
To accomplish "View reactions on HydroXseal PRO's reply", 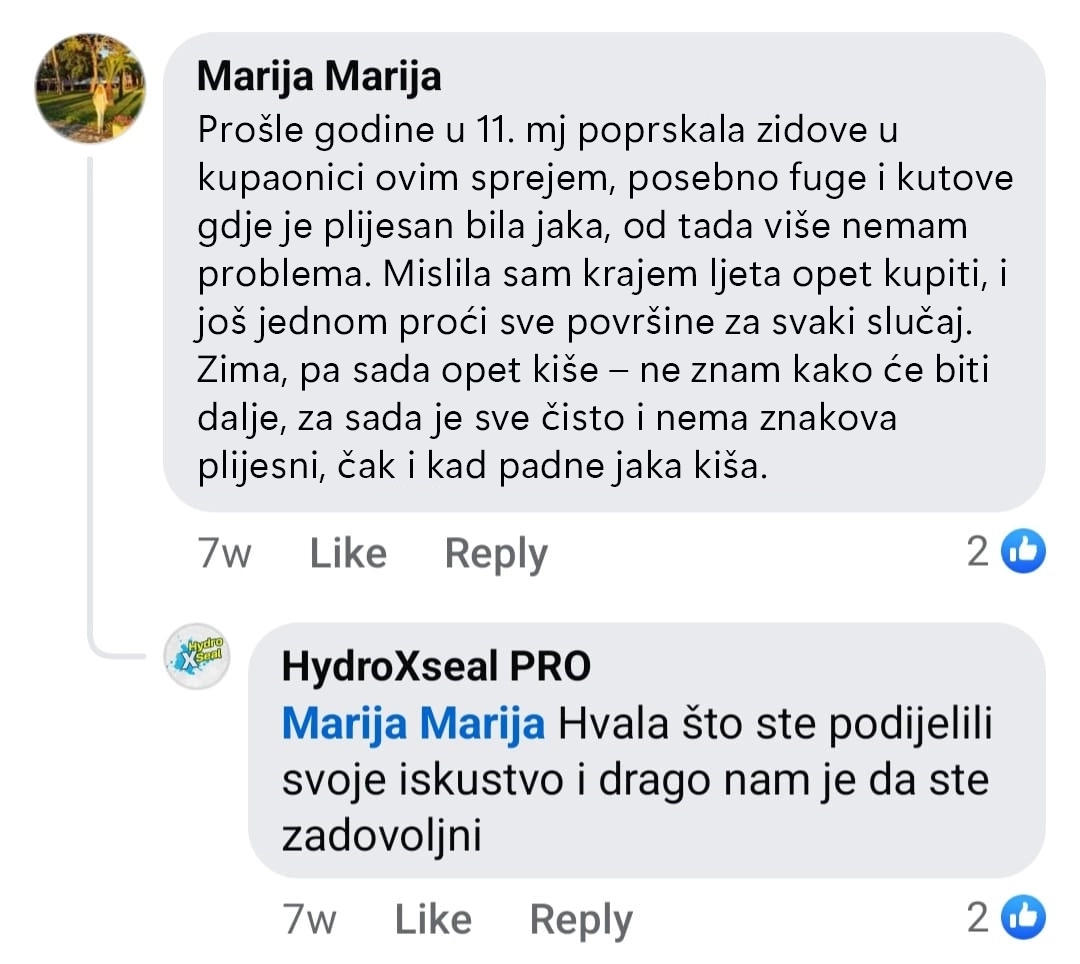I will (x=1005, y=917).
